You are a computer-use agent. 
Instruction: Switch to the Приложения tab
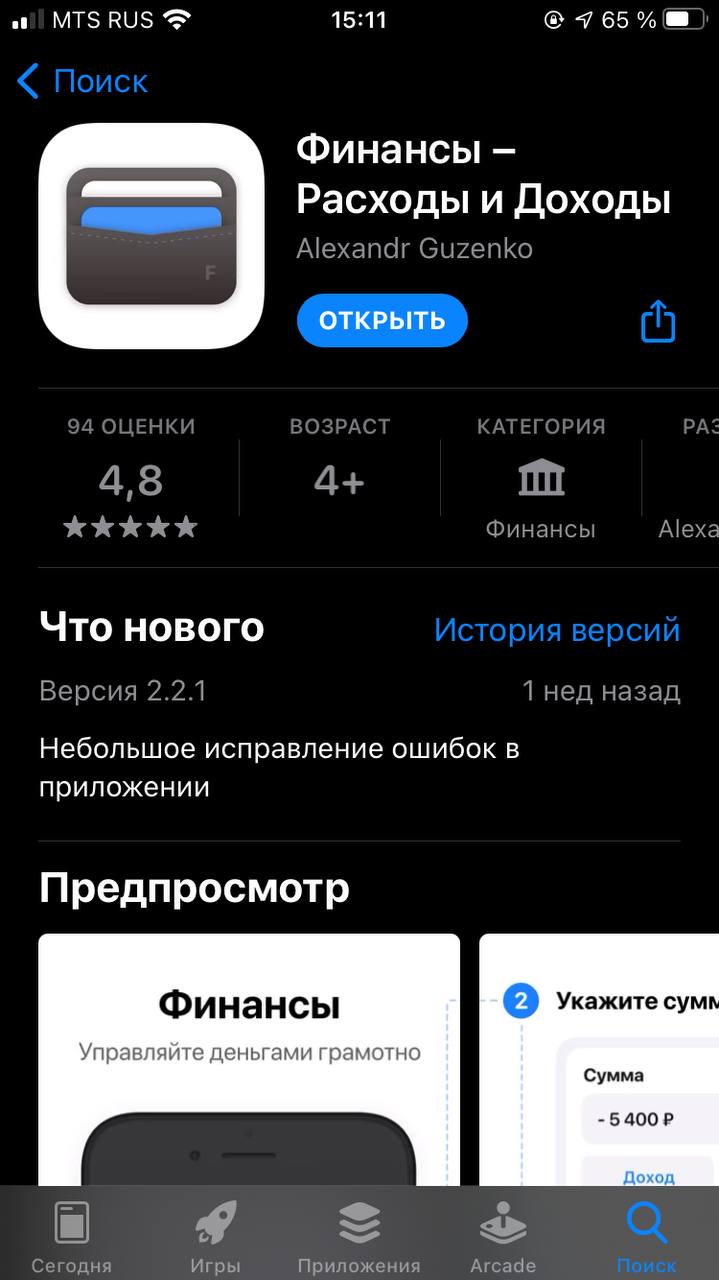[x=359, y=1237]
